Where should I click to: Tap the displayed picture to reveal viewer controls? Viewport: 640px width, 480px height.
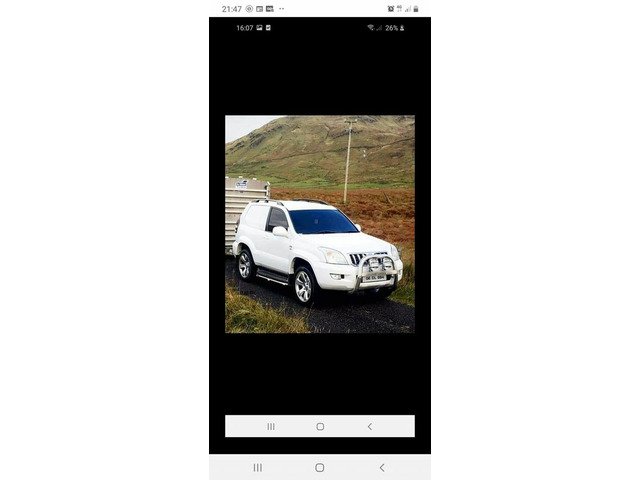[319, 224]
